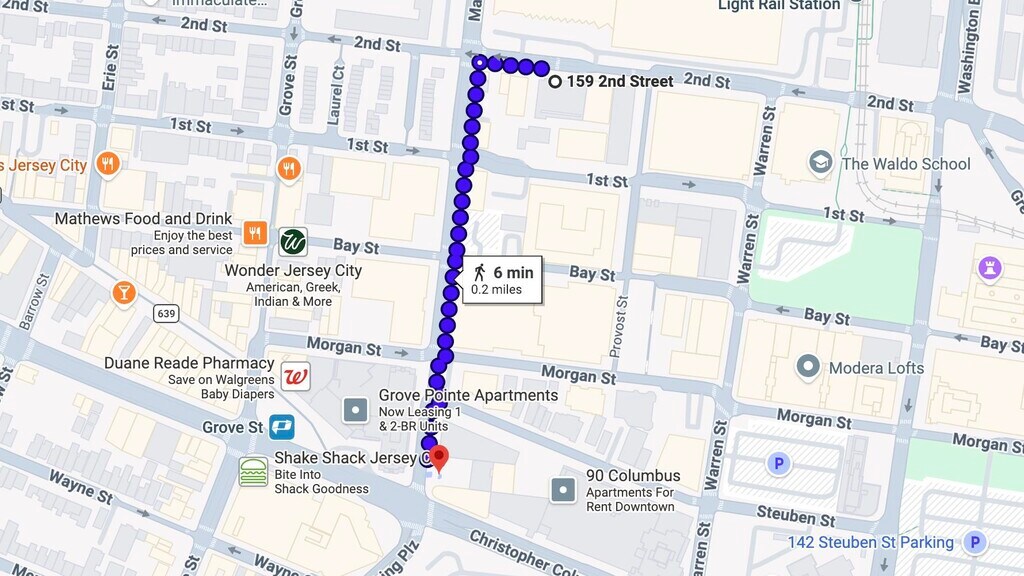Open the cocktail bar marker near Barrow St
Viewport: 1024px width, 576px height.
pyautogui.click(x=124, y=292)
